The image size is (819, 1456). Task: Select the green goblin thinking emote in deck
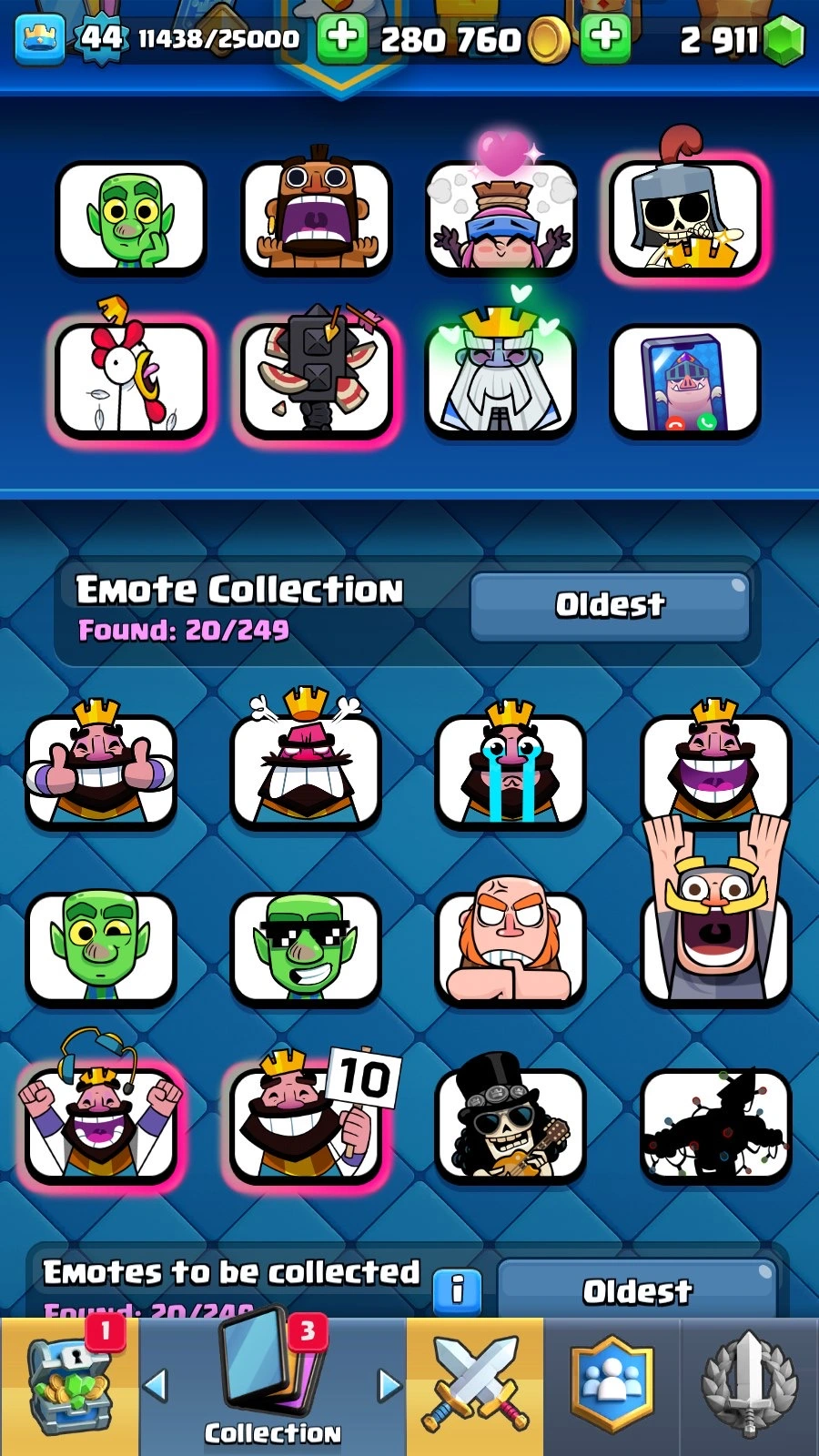pos(131,218)
